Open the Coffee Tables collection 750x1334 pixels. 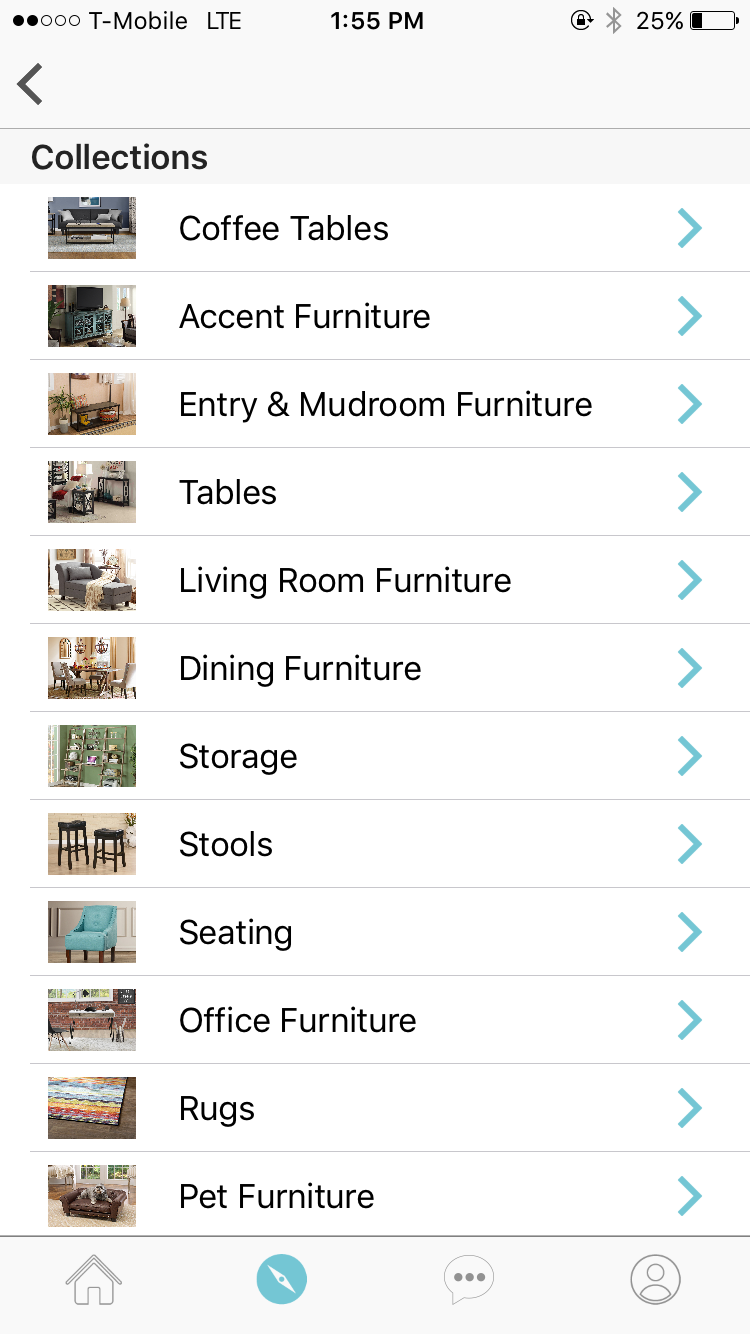click(x=284, y=228)
